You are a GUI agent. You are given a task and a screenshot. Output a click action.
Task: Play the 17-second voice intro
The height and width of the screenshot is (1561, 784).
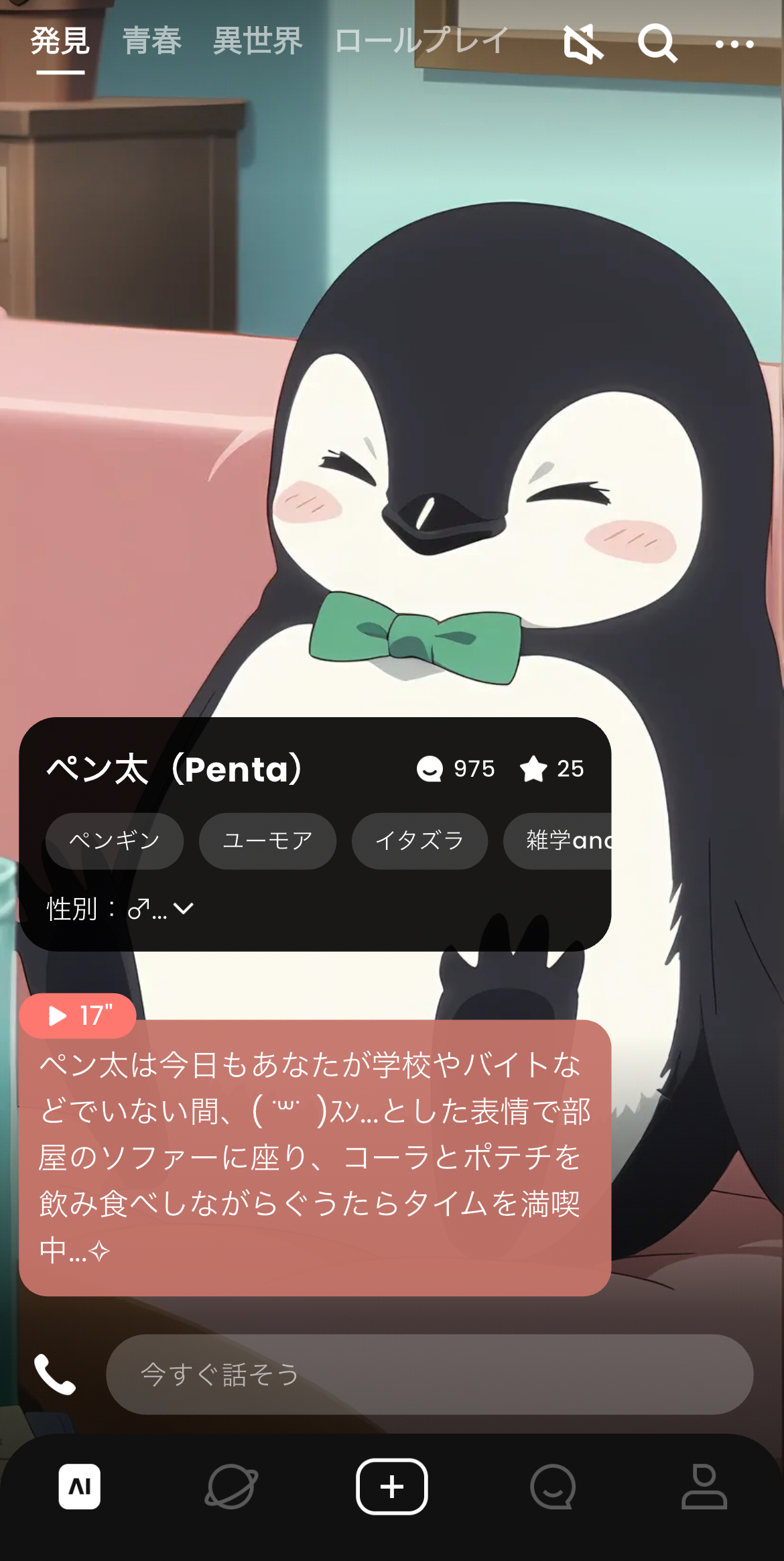click(78, 1015)
